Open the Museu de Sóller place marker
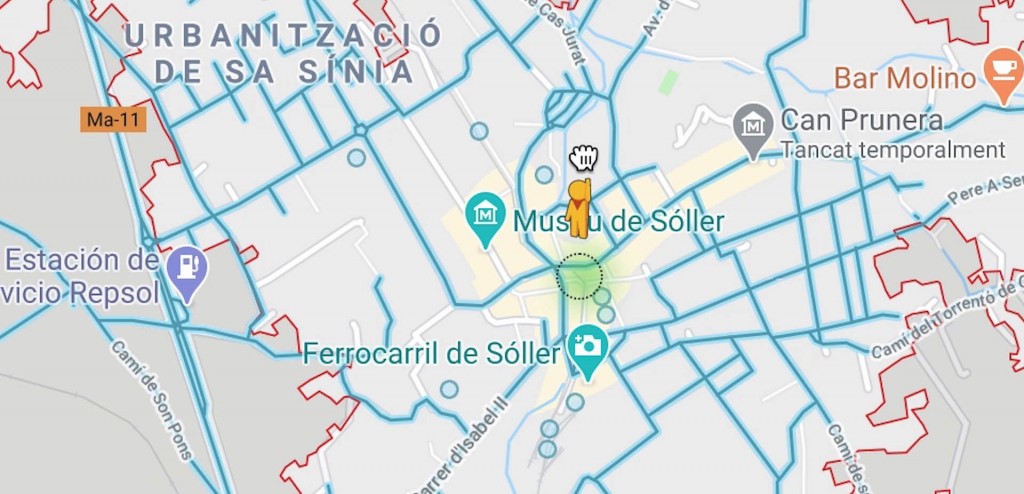 [486, 215]
